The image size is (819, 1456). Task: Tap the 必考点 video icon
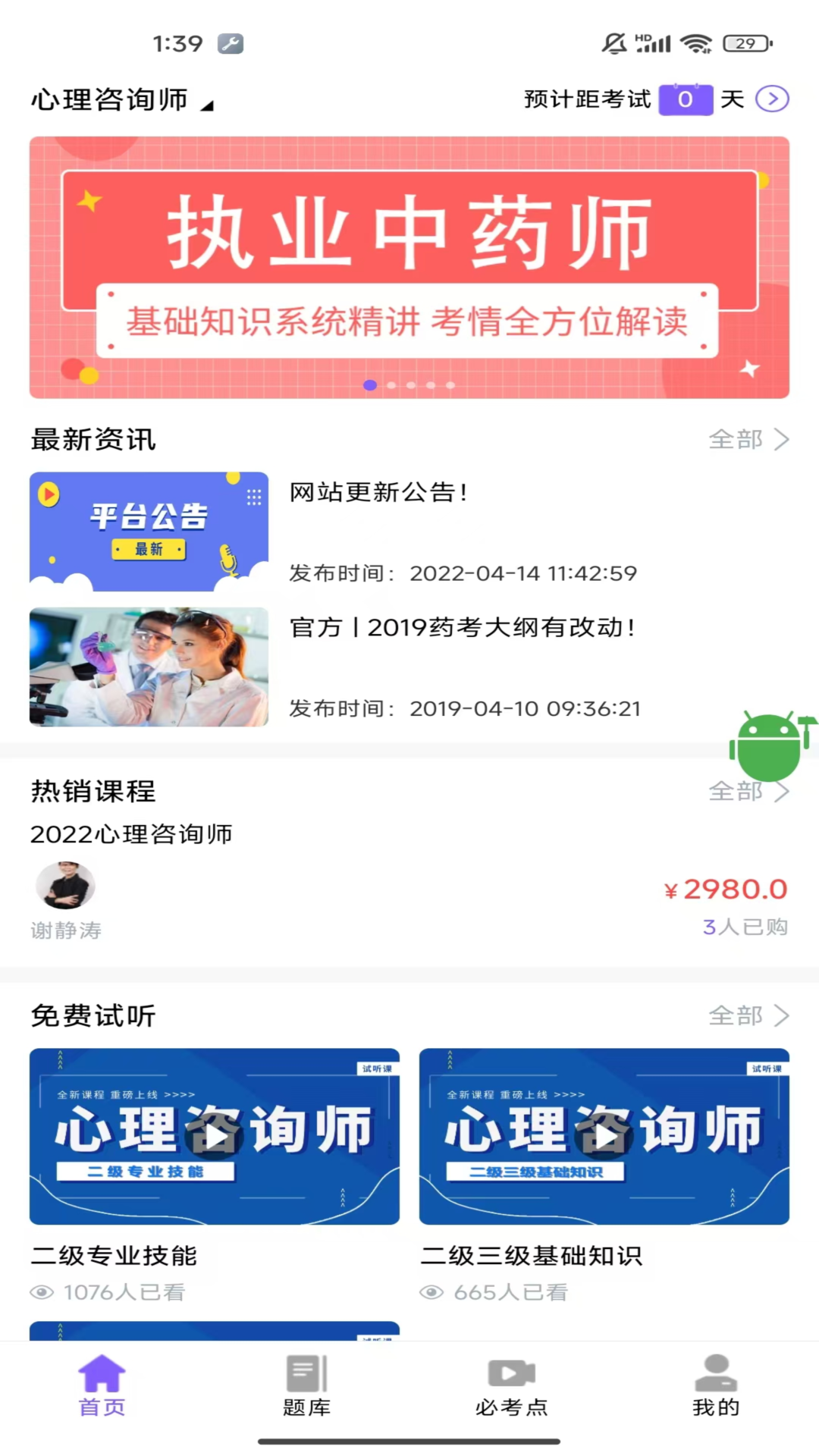[510, 1373]
